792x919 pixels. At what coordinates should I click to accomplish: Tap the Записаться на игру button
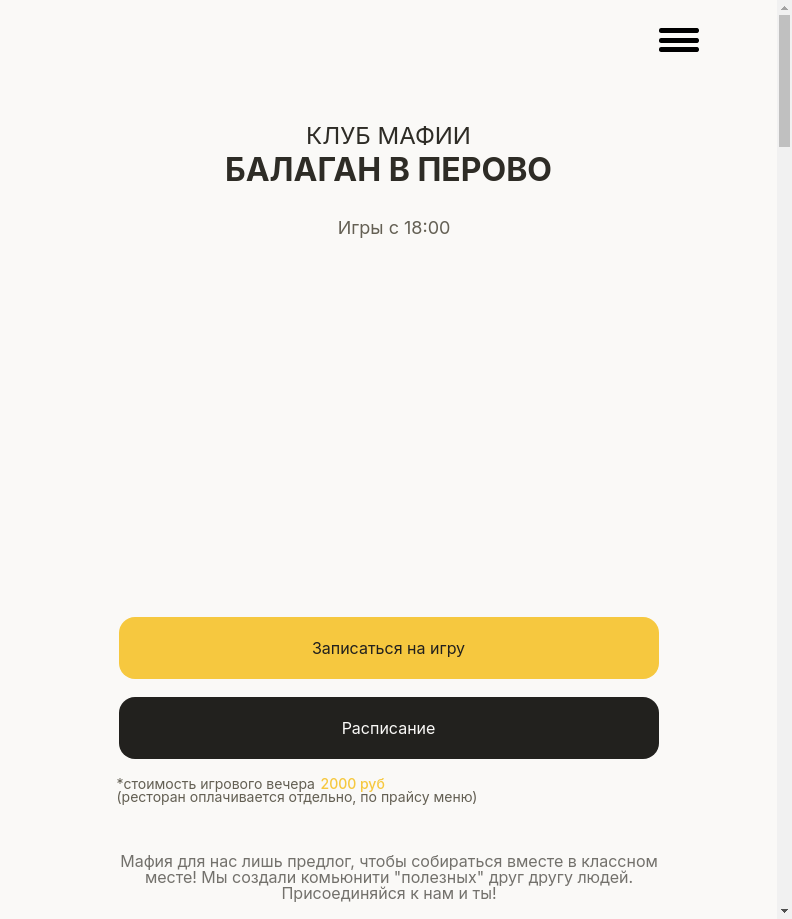click(x=388, y=648)
